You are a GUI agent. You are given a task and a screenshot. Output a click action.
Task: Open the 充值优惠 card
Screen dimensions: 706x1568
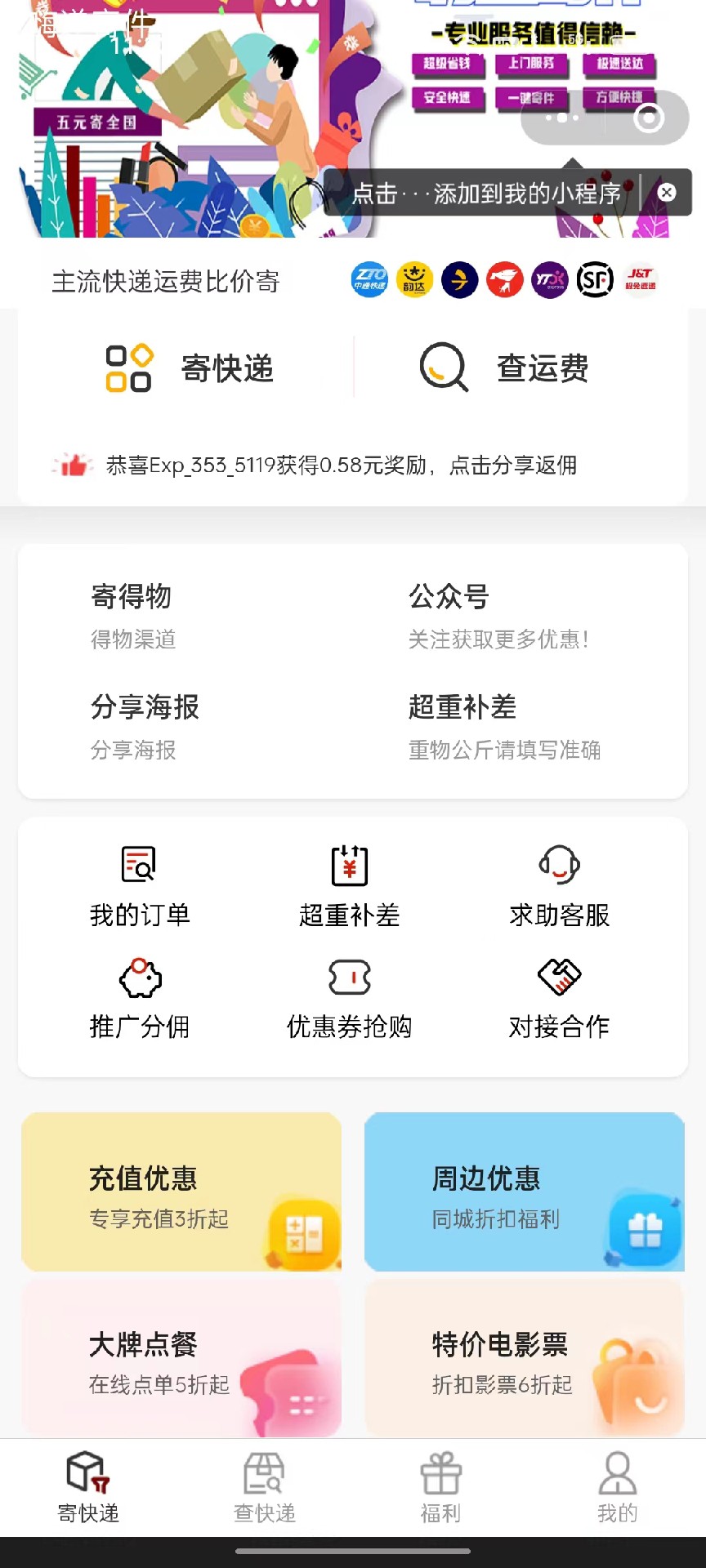coord(181,1192)
